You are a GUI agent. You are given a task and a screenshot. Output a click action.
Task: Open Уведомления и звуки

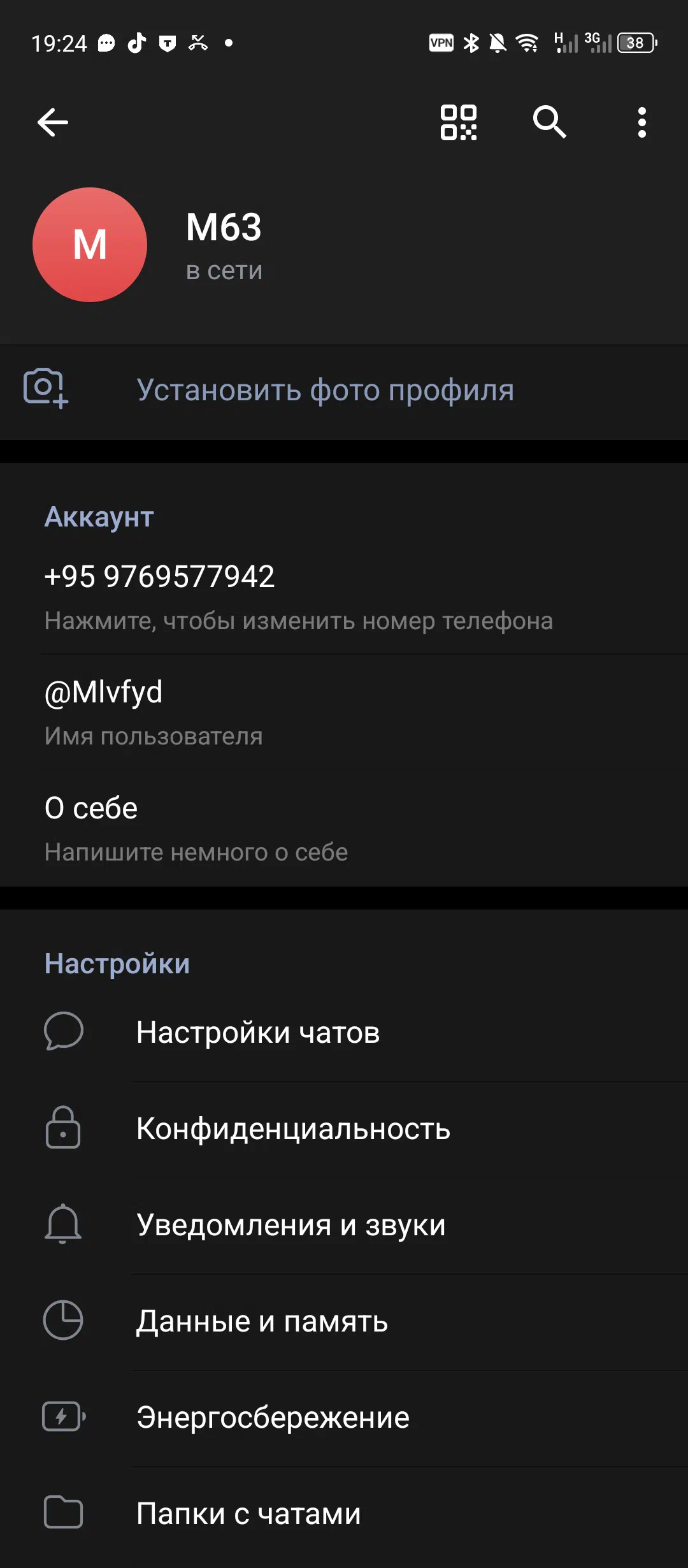[344, 1225]
